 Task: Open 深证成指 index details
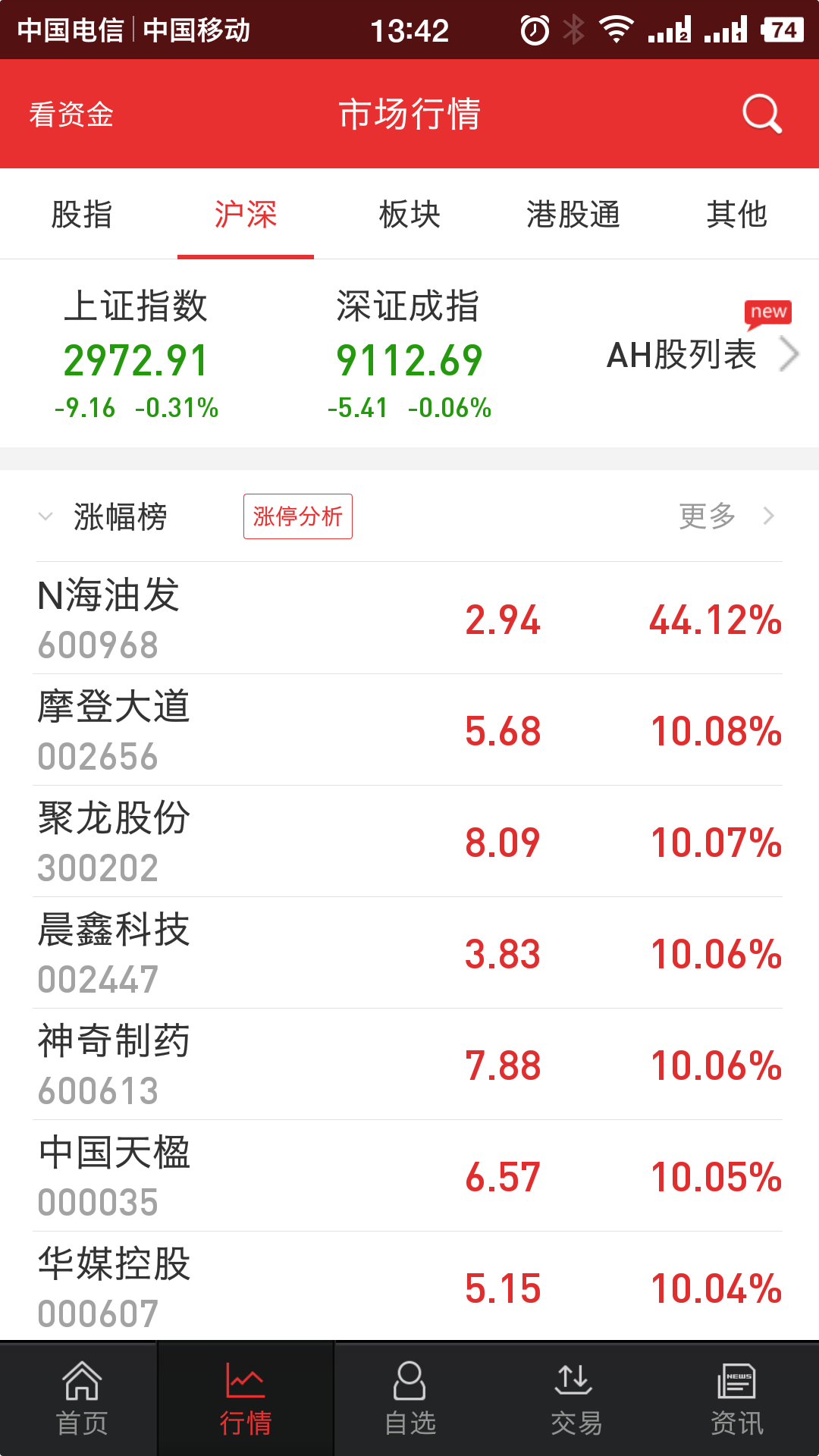coord(409,354)
